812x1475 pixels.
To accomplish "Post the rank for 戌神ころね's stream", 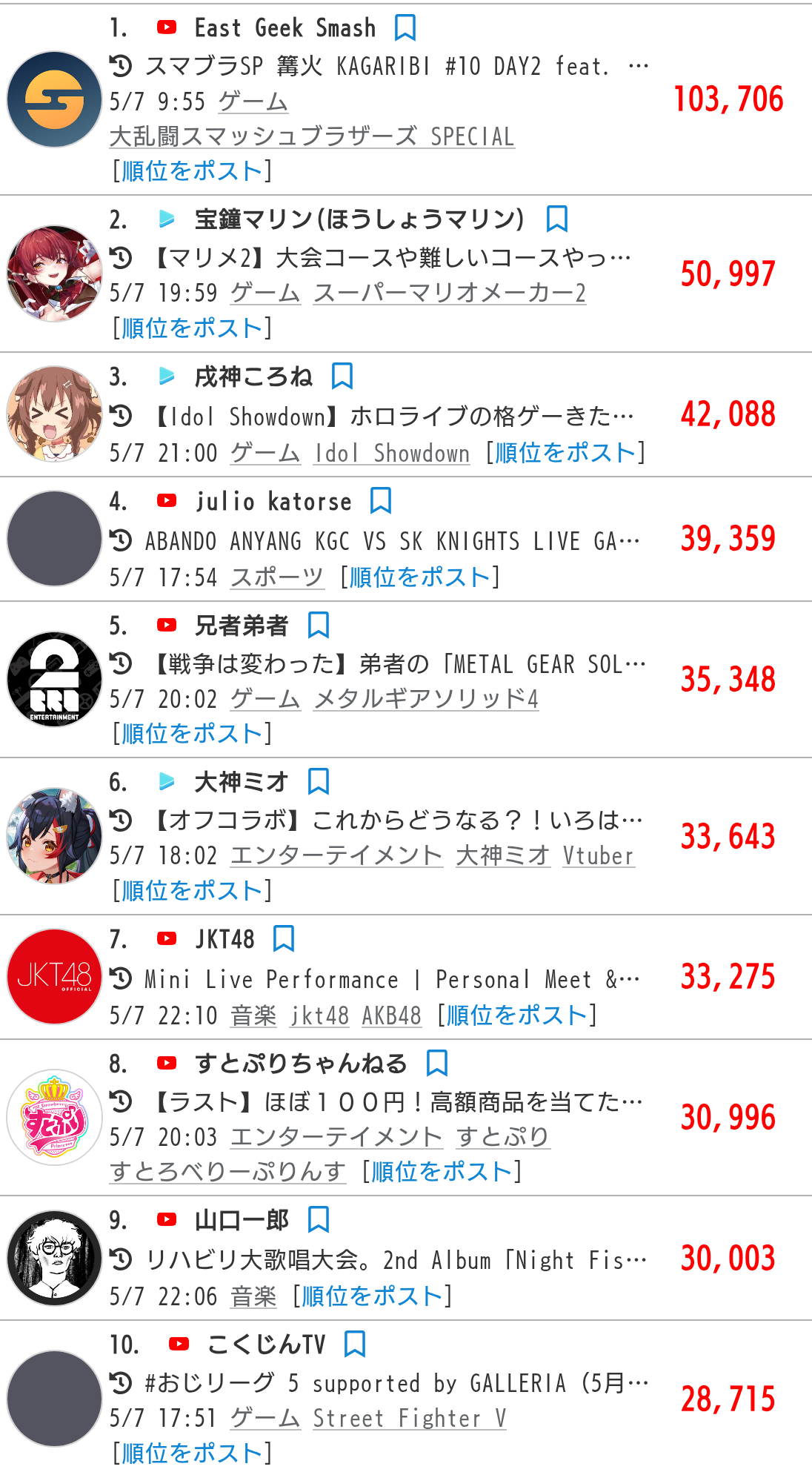I will tap(566, 452).
